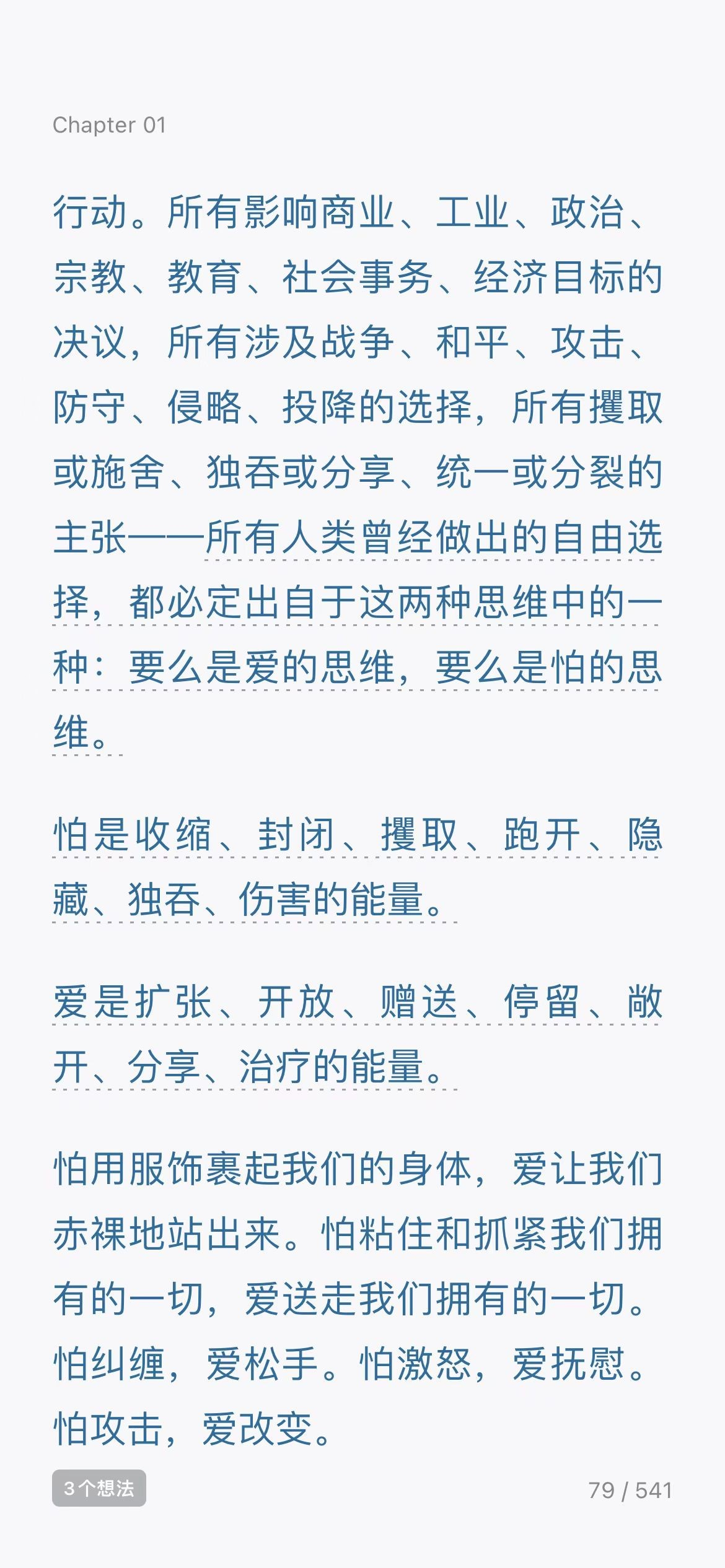Tap the underlined passage beginning 爱是扩张、开放
Screen dimensions: 725x1568
[x=357, y=1002]
